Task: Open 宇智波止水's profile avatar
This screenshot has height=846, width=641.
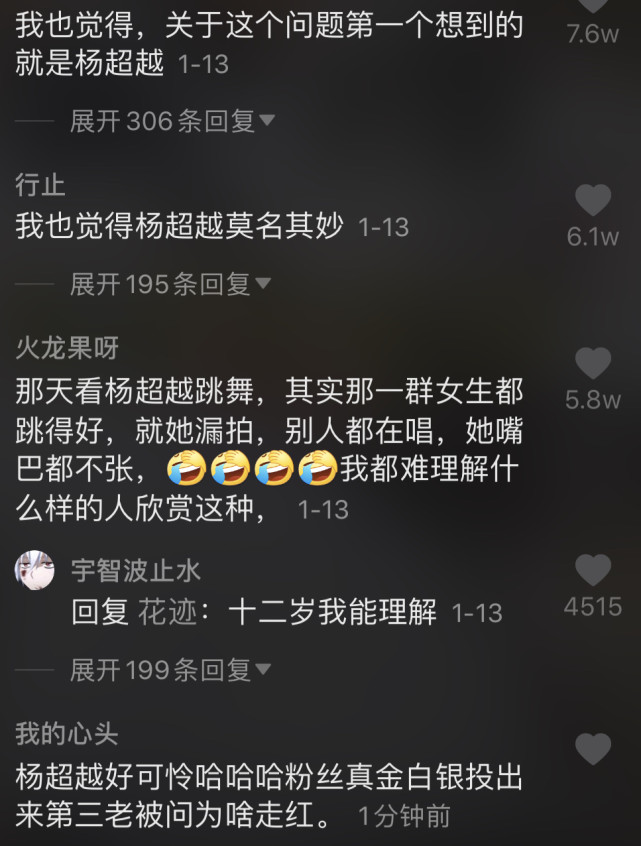Action: 35,571
